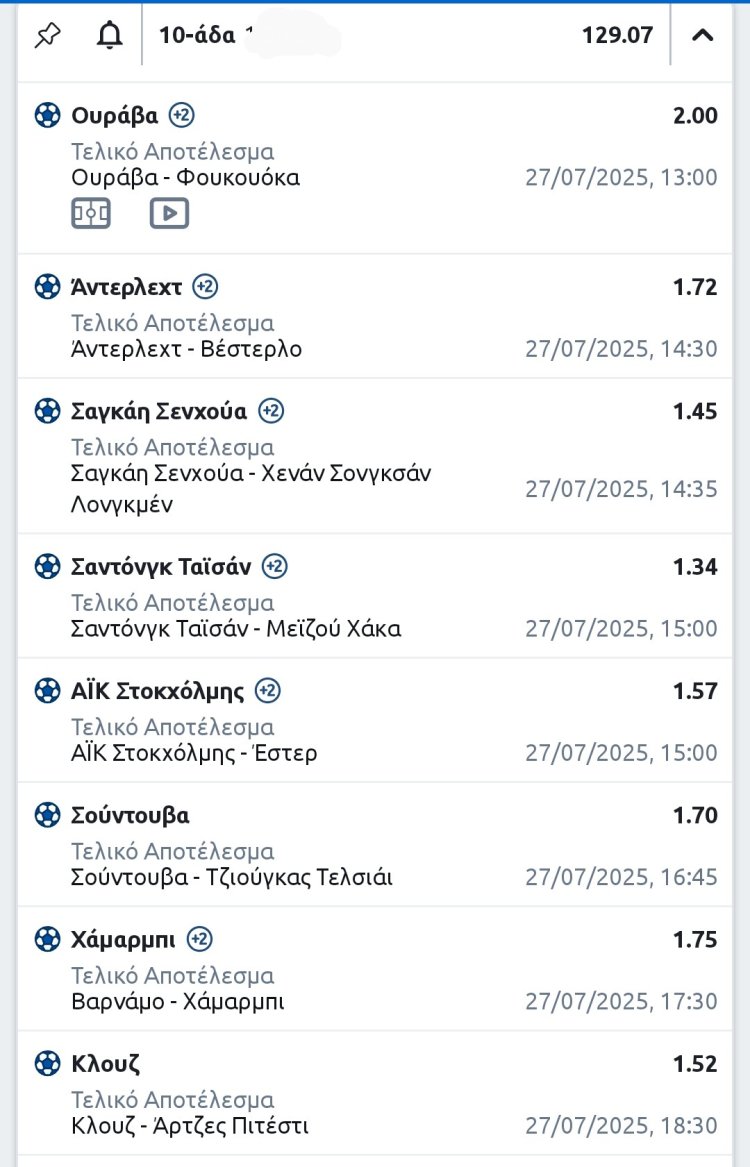Open the Κλουζ - Άρτζες Πιτέστι match
This screenshot has height=1167, width=750.
pos(190,1126)
